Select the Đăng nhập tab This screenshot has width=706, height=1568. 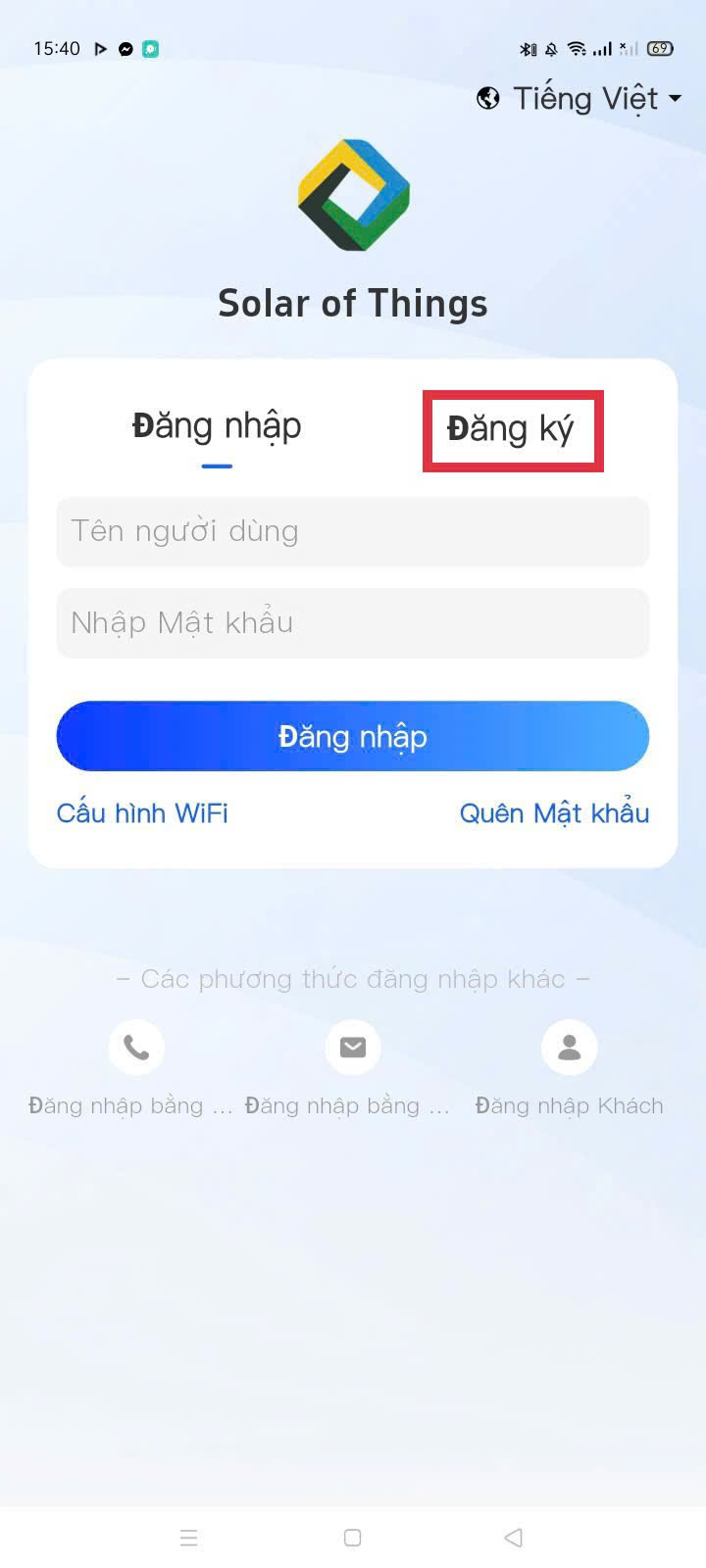[x=217, y=427]
